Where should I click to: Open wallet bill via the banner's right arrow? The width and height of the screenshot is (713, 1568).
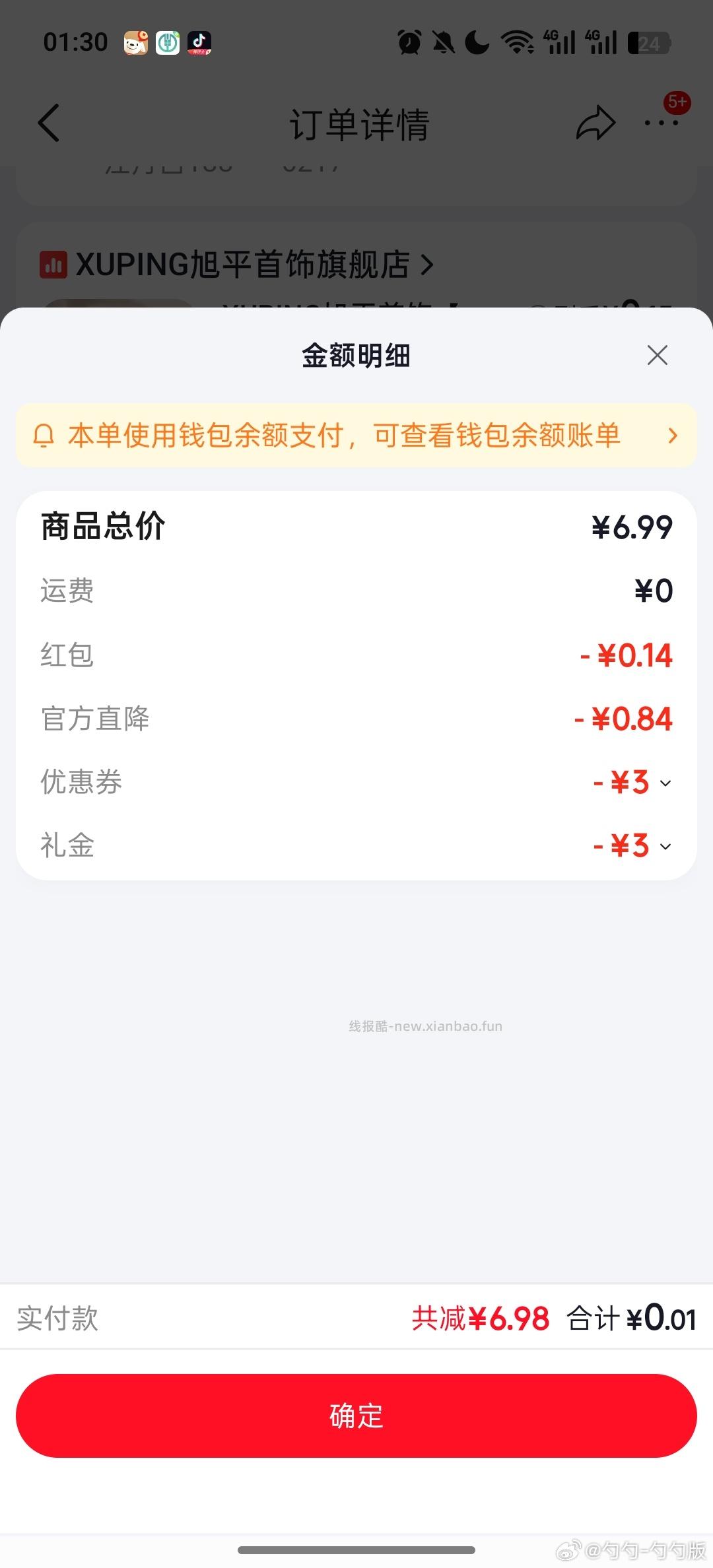point(673,436)
